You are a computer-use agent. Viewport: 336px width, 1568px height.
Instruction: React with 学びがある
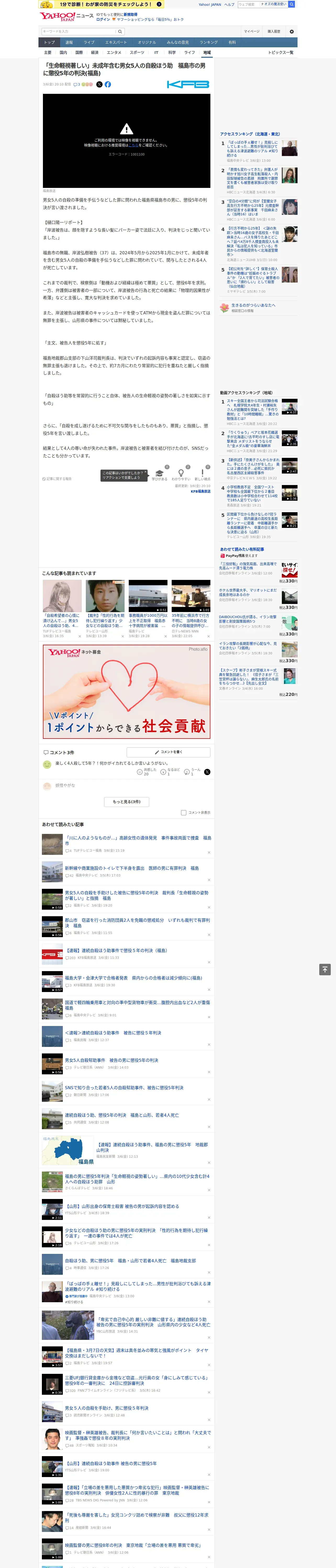tap(159, 475)
